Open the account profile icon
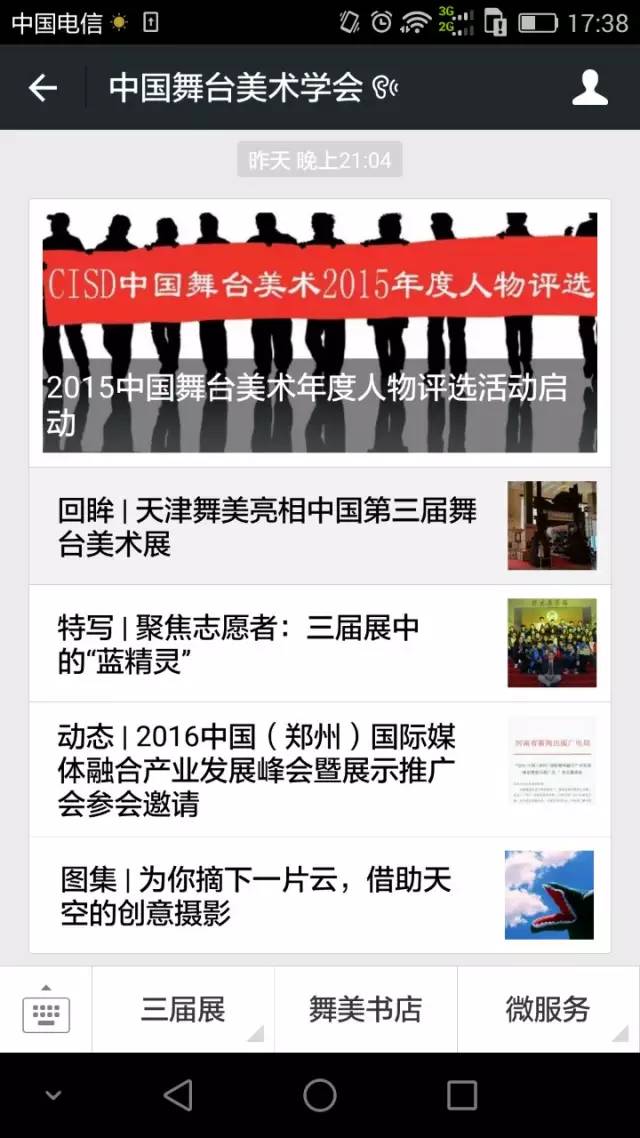The width and height of the screenshot is (640, 1138). click(x=589, y=88)
